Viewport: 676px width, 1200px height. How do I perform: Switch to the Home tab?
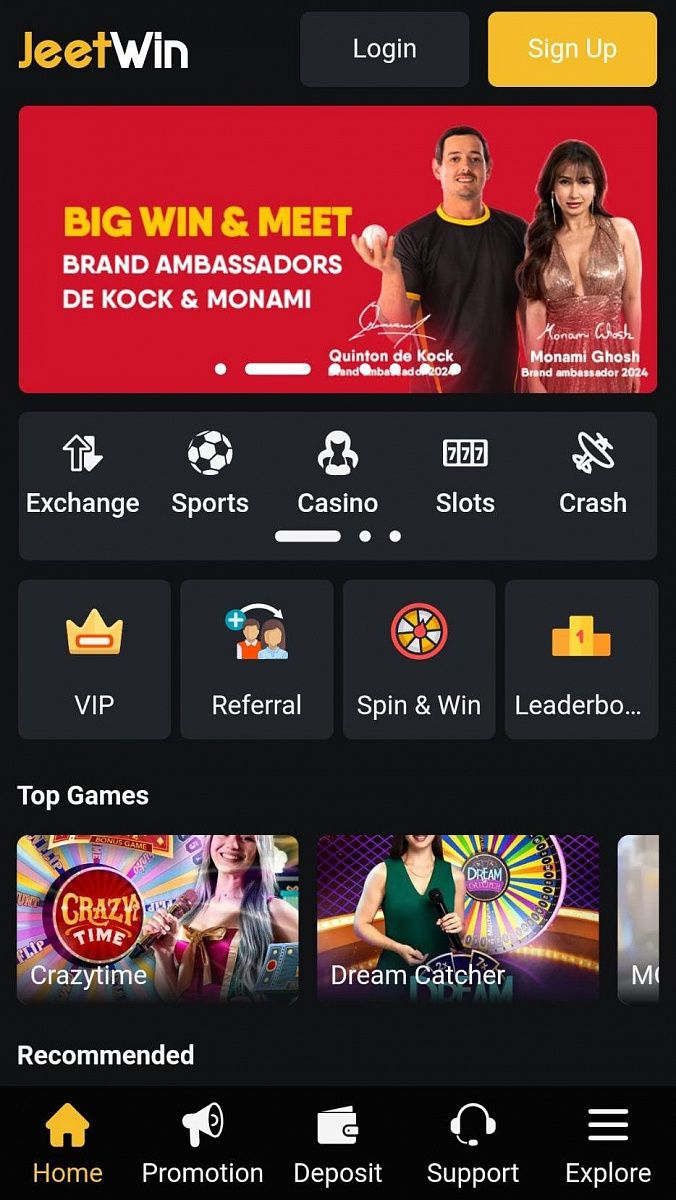click(68, 1145)
